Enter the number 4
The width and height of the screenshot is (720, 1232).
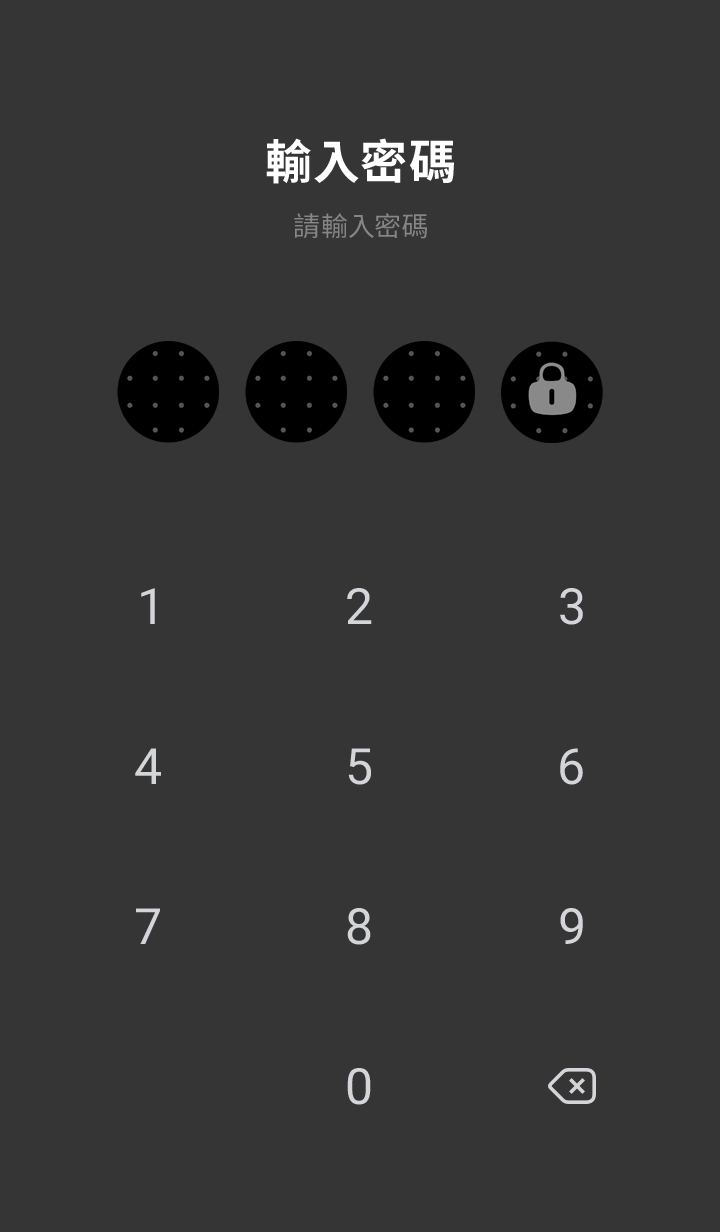148,767
